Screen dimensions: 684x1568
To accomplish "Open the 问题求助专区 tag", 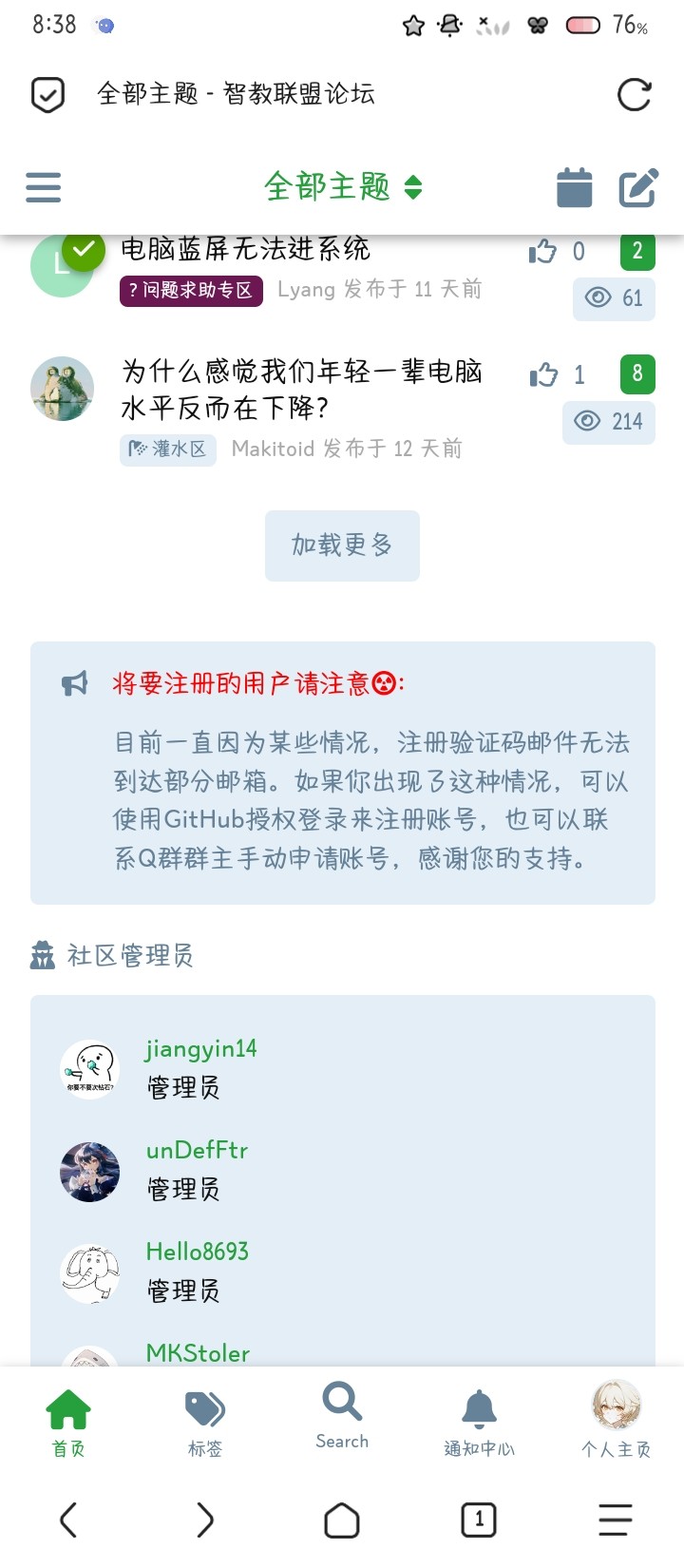I will [191, 290].
